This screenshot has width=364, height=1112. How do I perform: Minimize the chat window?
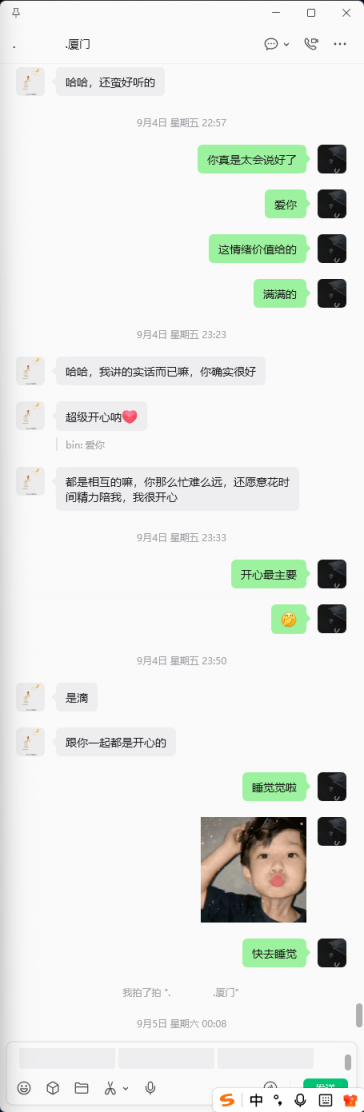[x=276, y=13]
